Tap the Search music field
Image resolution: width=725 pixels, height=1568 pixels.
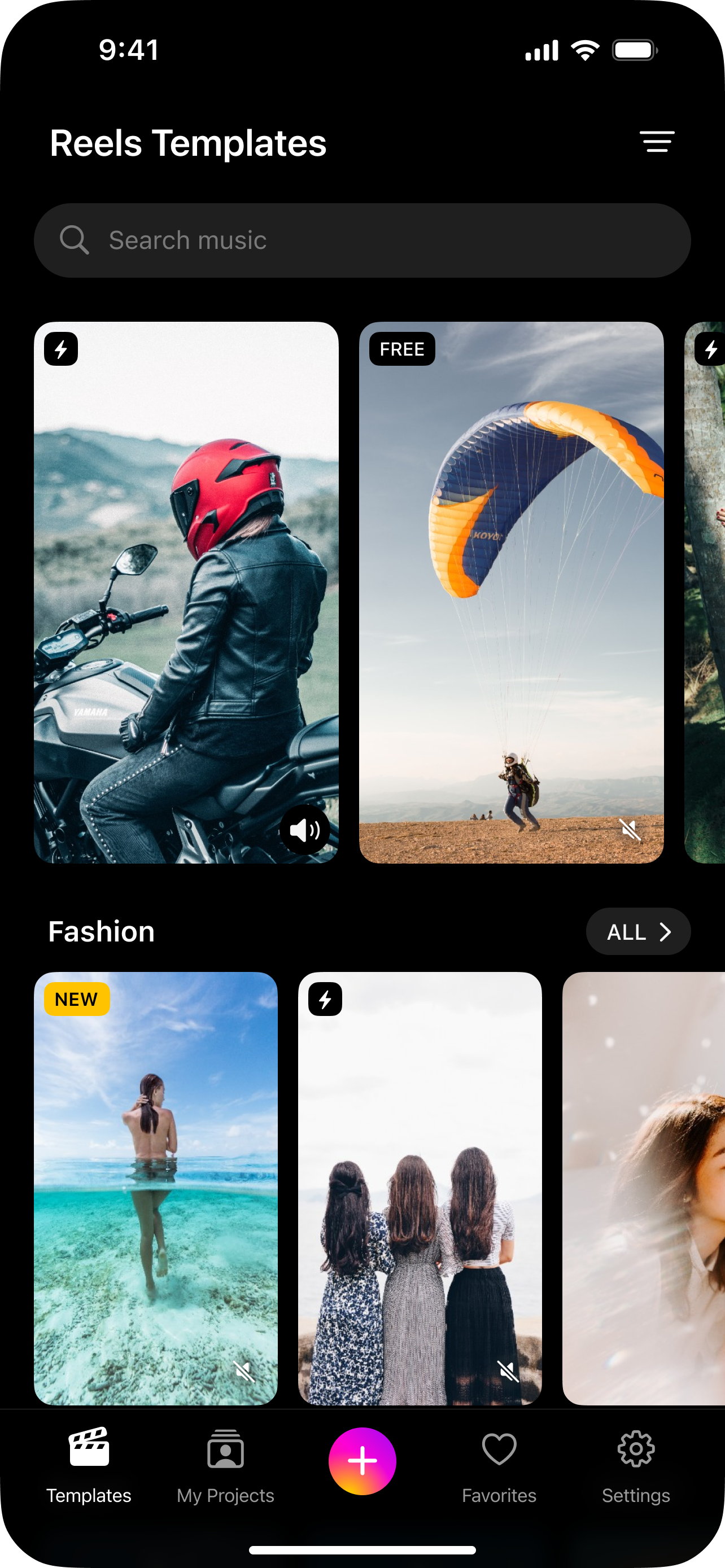pyautogui.click(x=362, y=240)
